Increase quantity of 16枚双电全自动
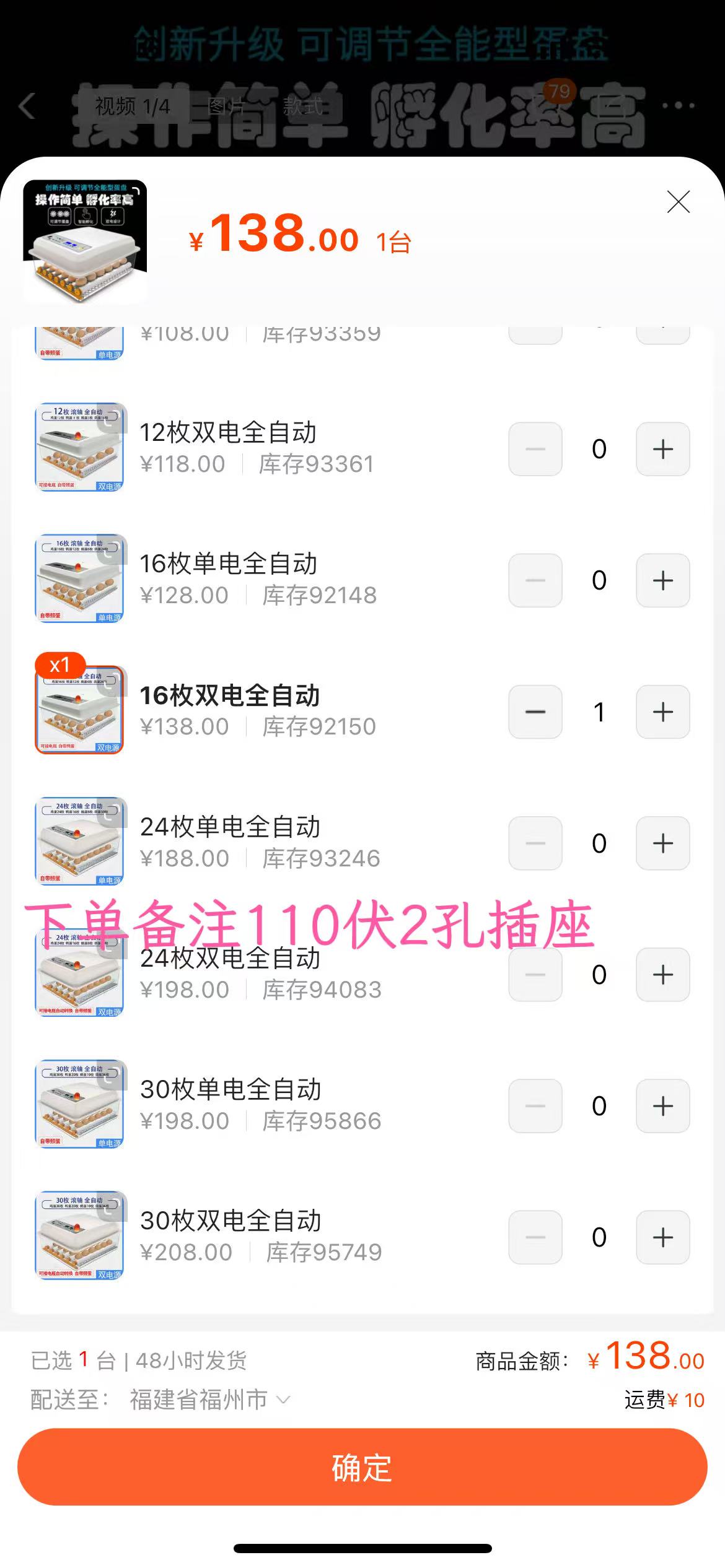Viewport: 725px width, 1568px height. click(662, 712)
